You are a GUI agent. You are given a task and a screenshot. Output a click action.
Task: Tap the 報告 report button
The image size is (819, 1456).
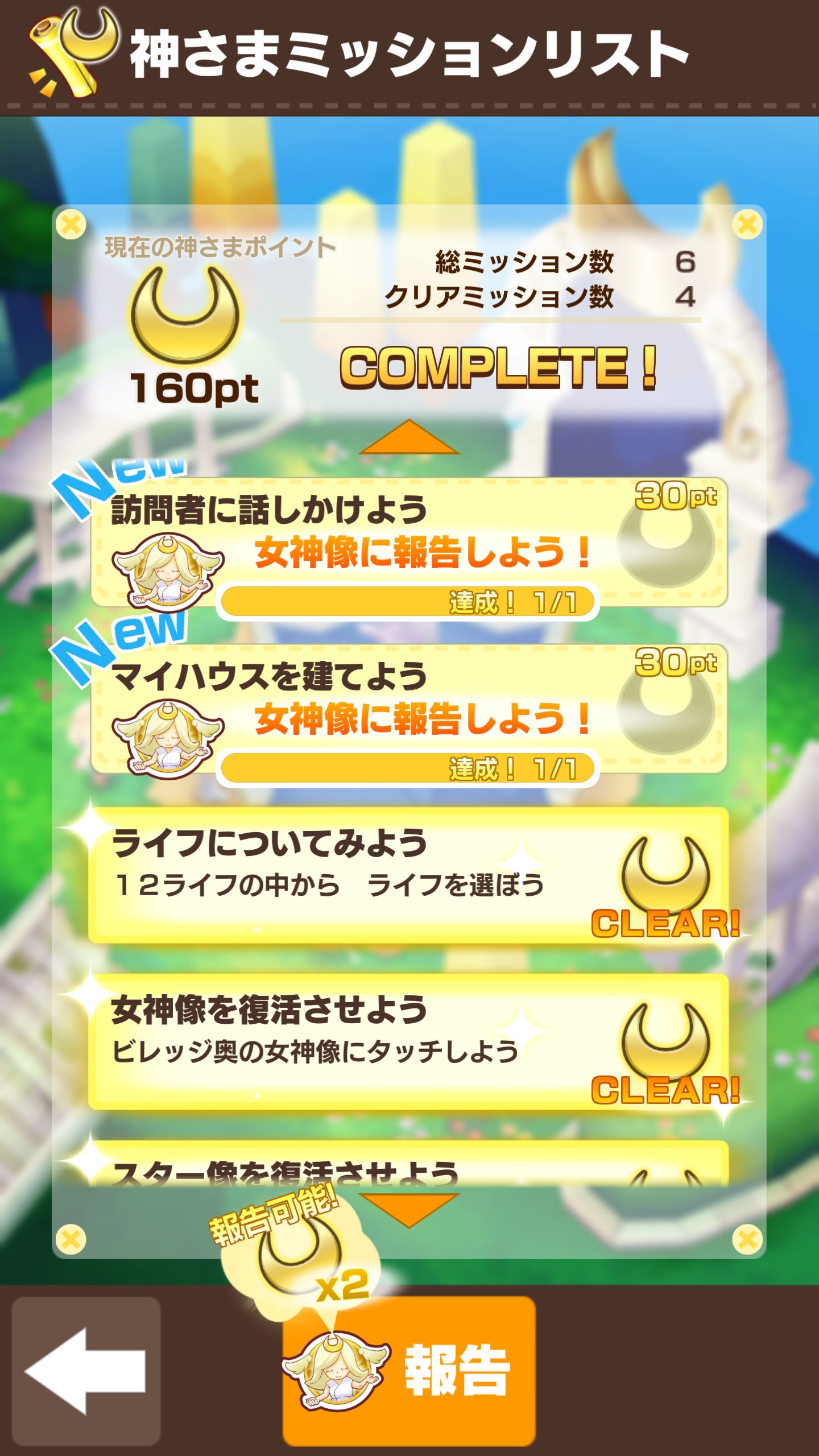click(409, 1370)
